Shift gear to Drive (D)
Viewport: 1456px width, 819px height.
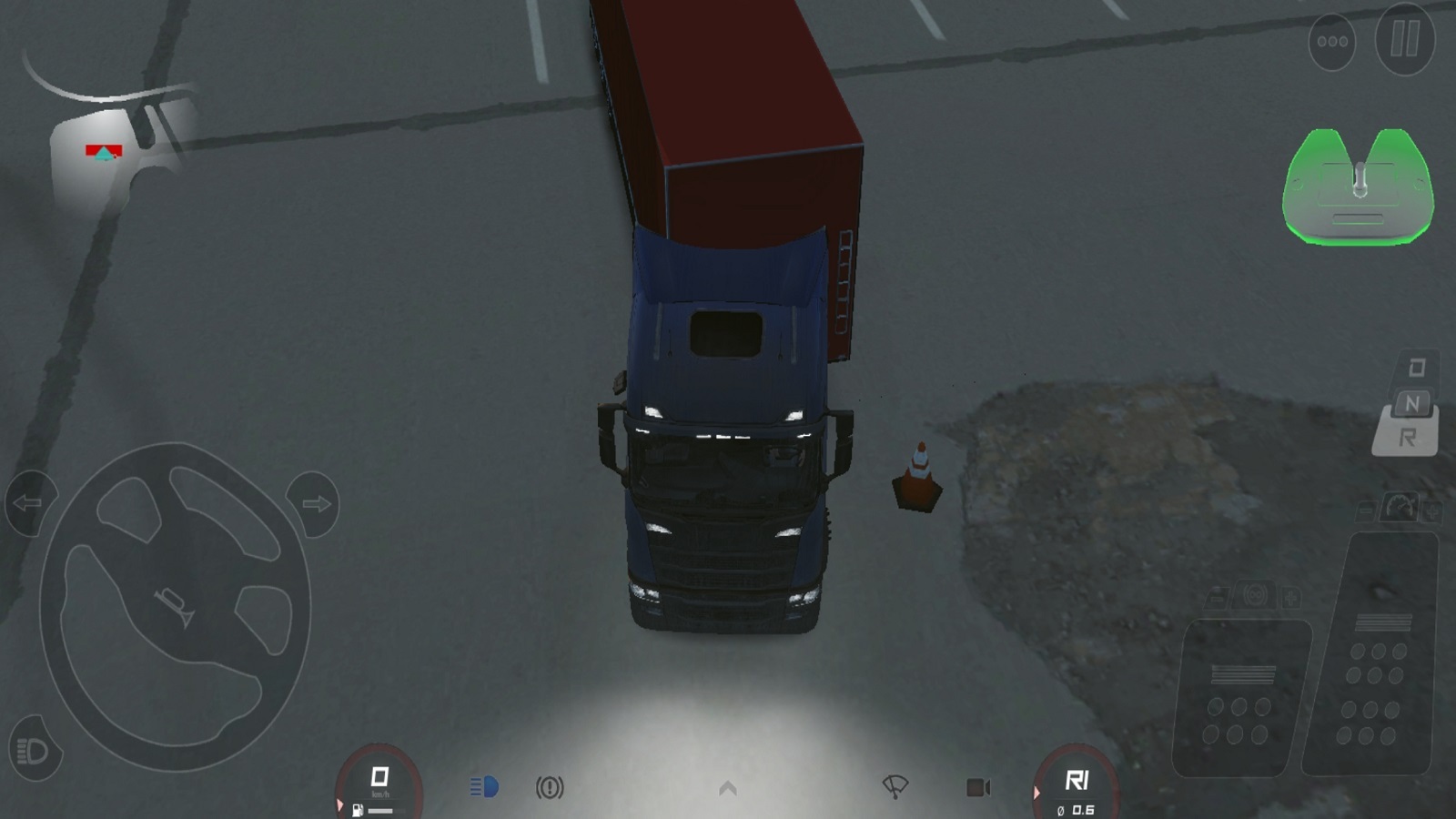[1417, 368]
